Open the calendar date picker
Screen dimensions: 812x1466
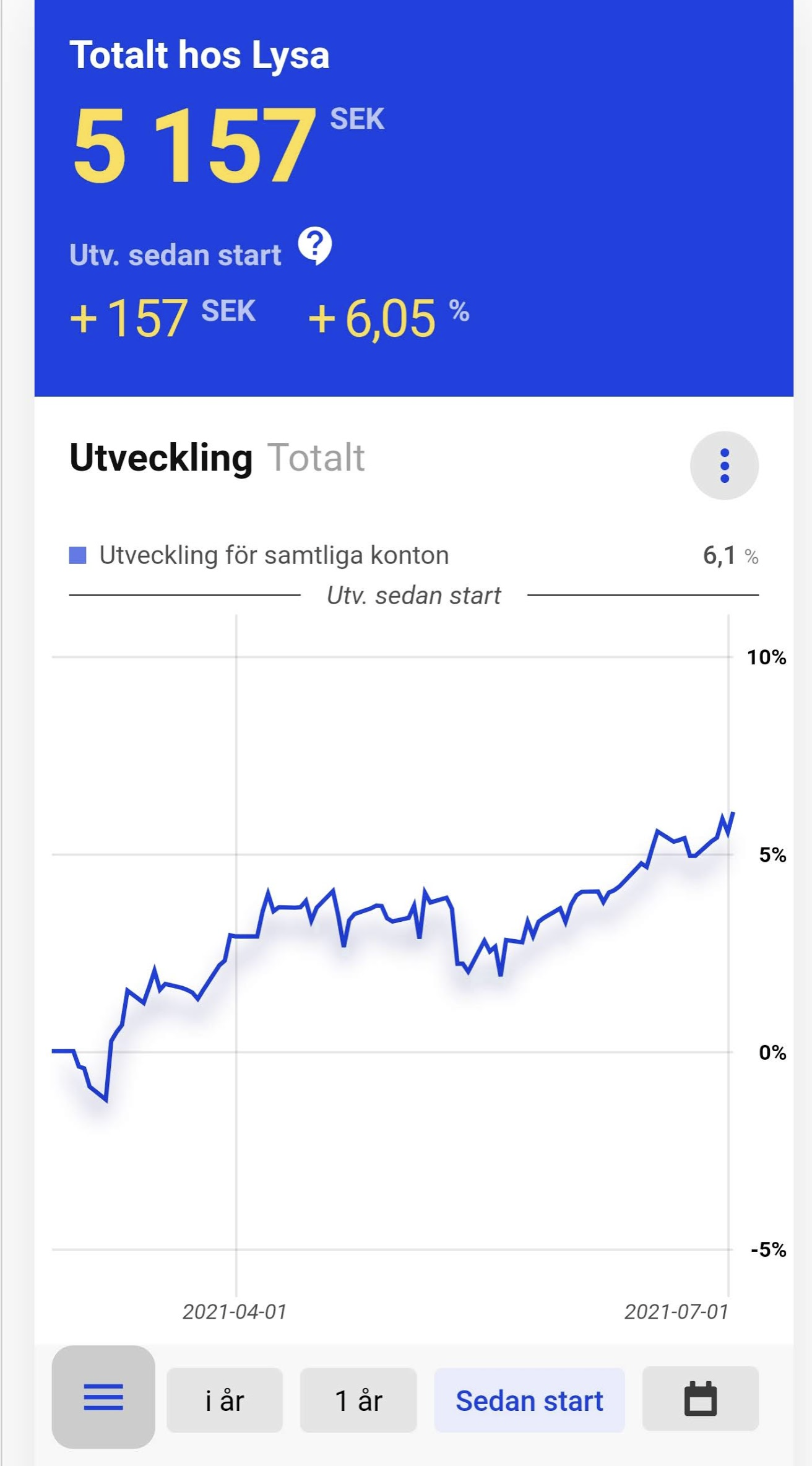click(701, 1399)
